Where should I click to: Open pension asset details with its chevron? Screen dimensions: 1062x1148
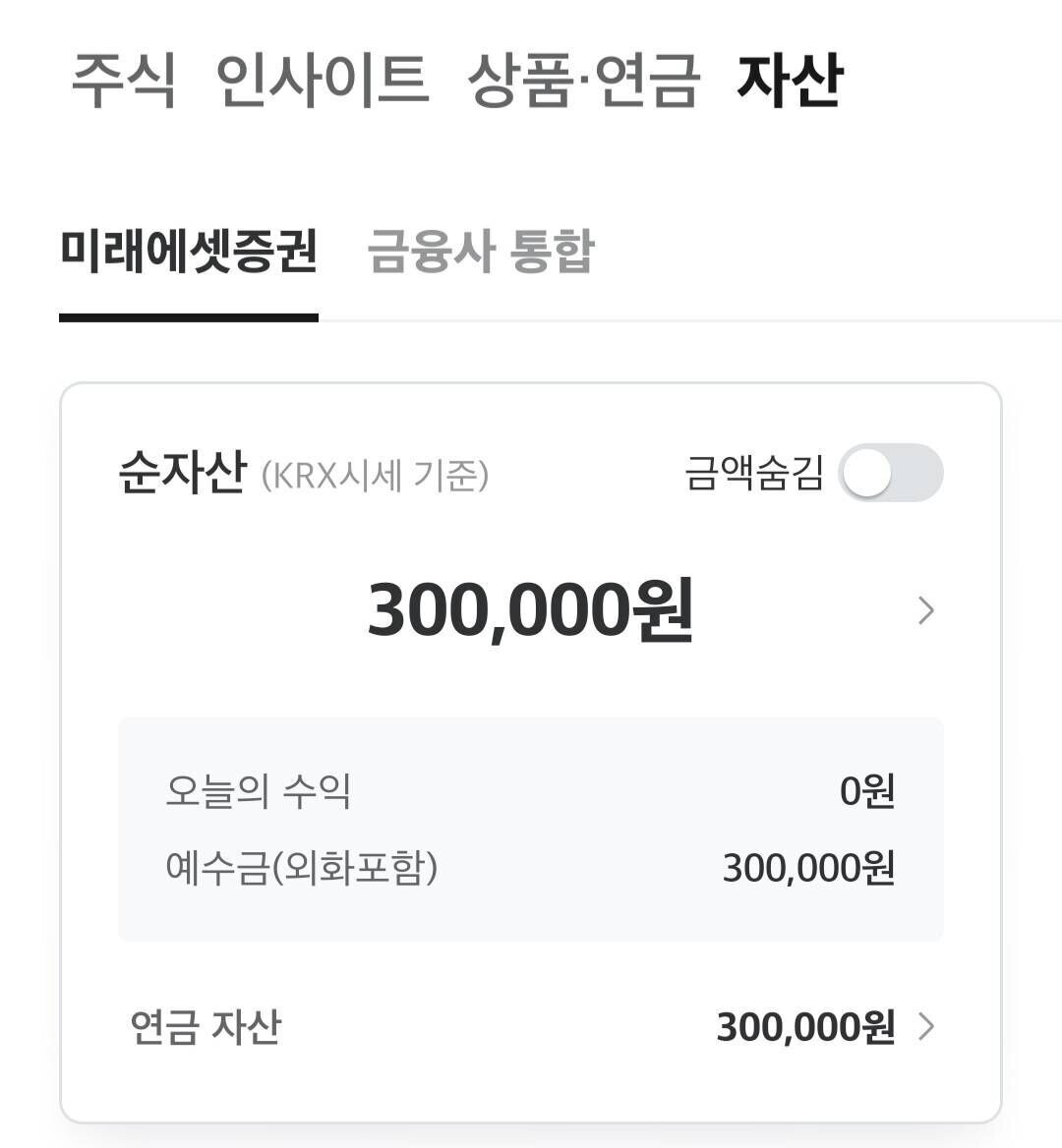pos(925,1028)
